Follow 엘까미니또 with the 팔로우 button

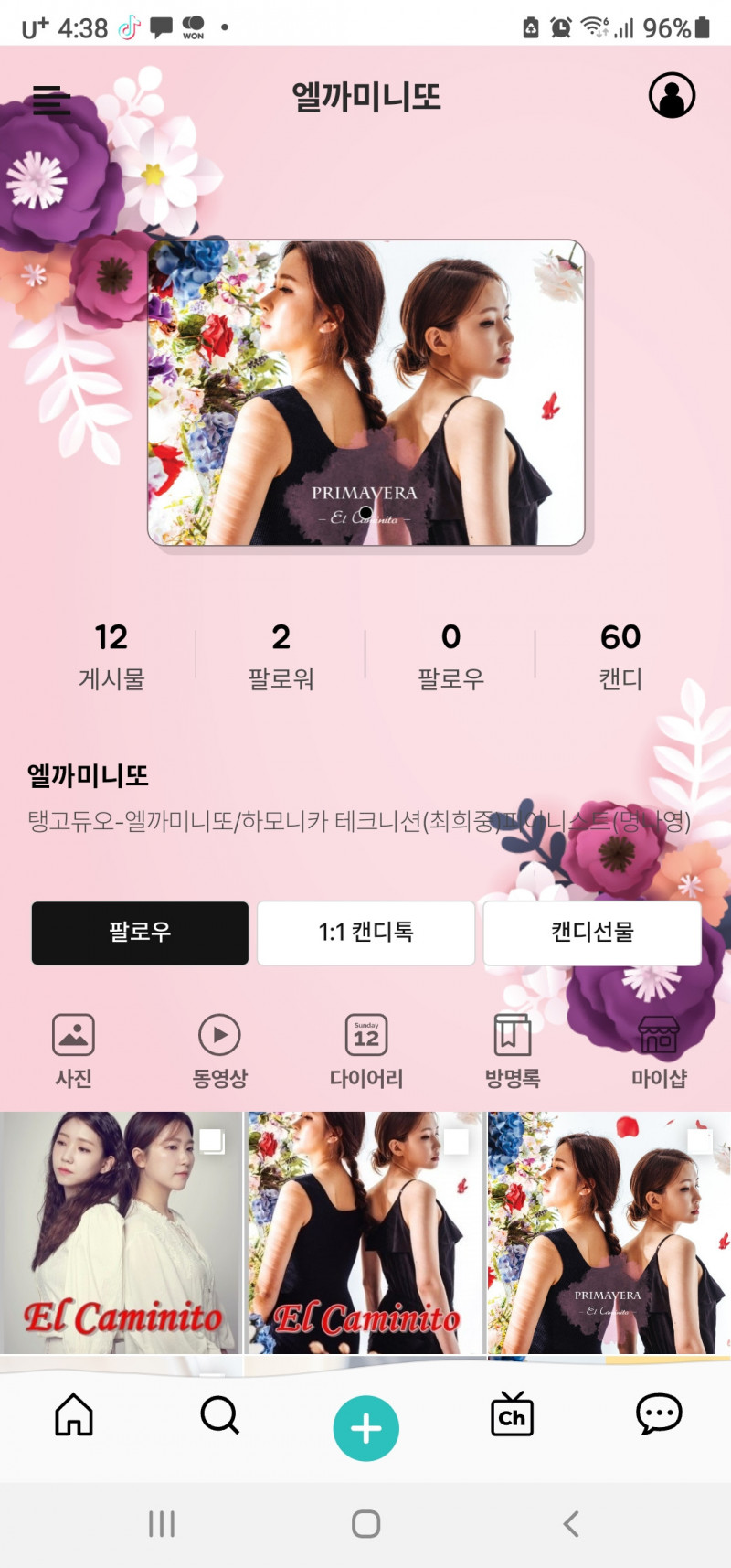tap(140, 933)
